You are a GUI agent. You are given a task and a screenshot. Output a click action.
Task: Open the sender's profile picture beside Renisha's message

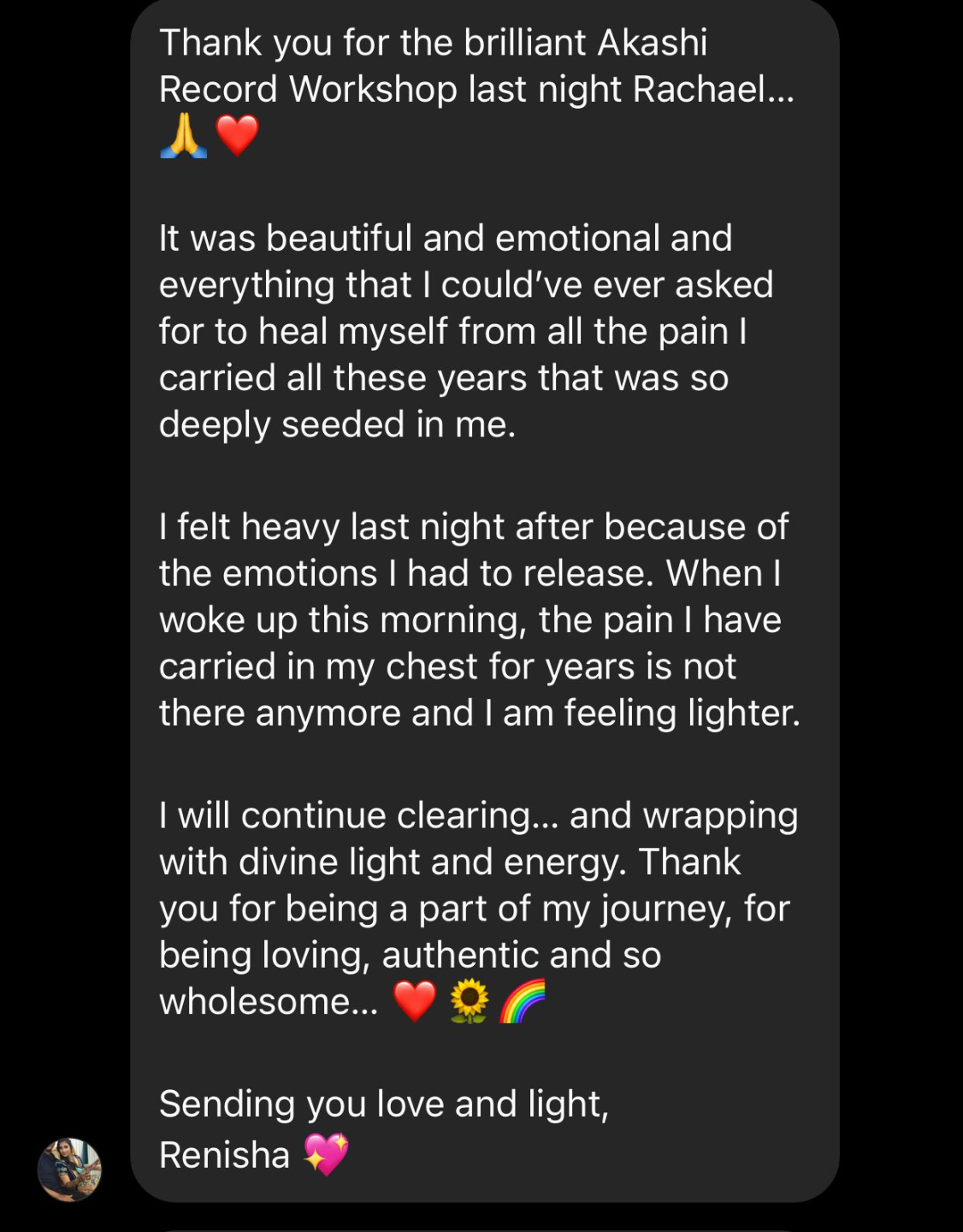click(x=69, y=1169)
